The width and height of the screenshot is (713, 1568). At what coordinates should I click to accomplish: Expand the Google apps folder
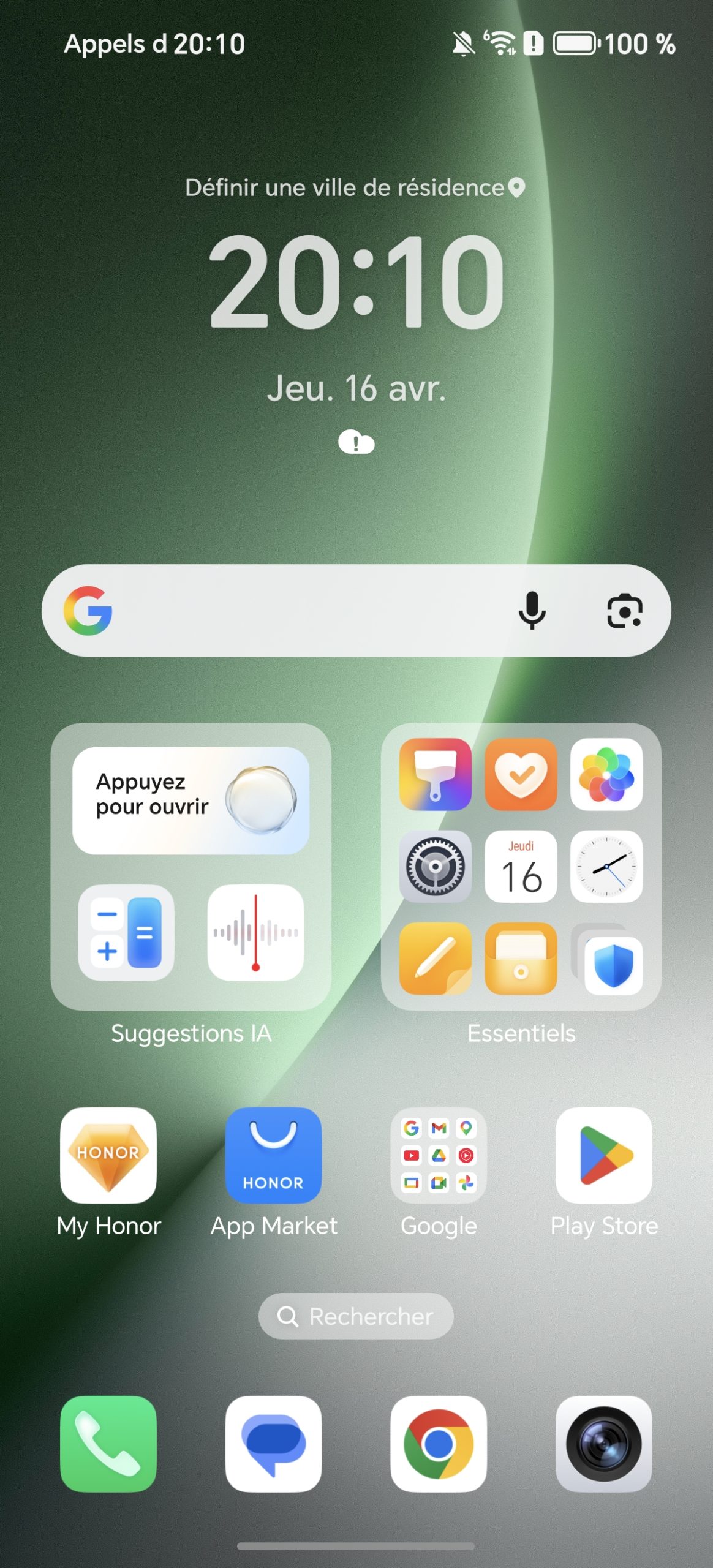(439, 1155)
